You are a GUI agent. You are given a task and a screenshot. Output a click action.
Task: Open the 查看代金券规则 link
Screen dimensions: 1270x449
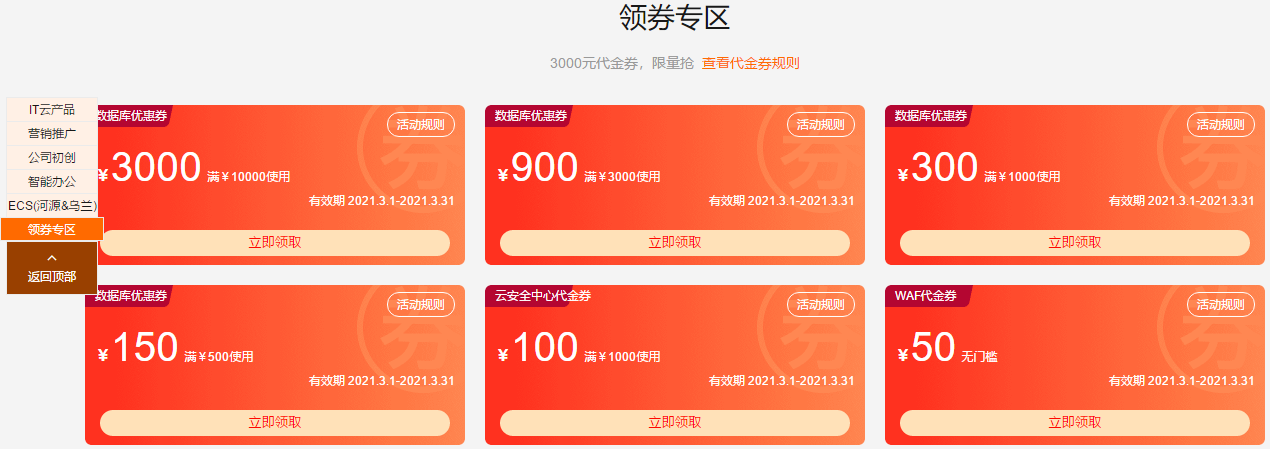(x=750, y=63)
